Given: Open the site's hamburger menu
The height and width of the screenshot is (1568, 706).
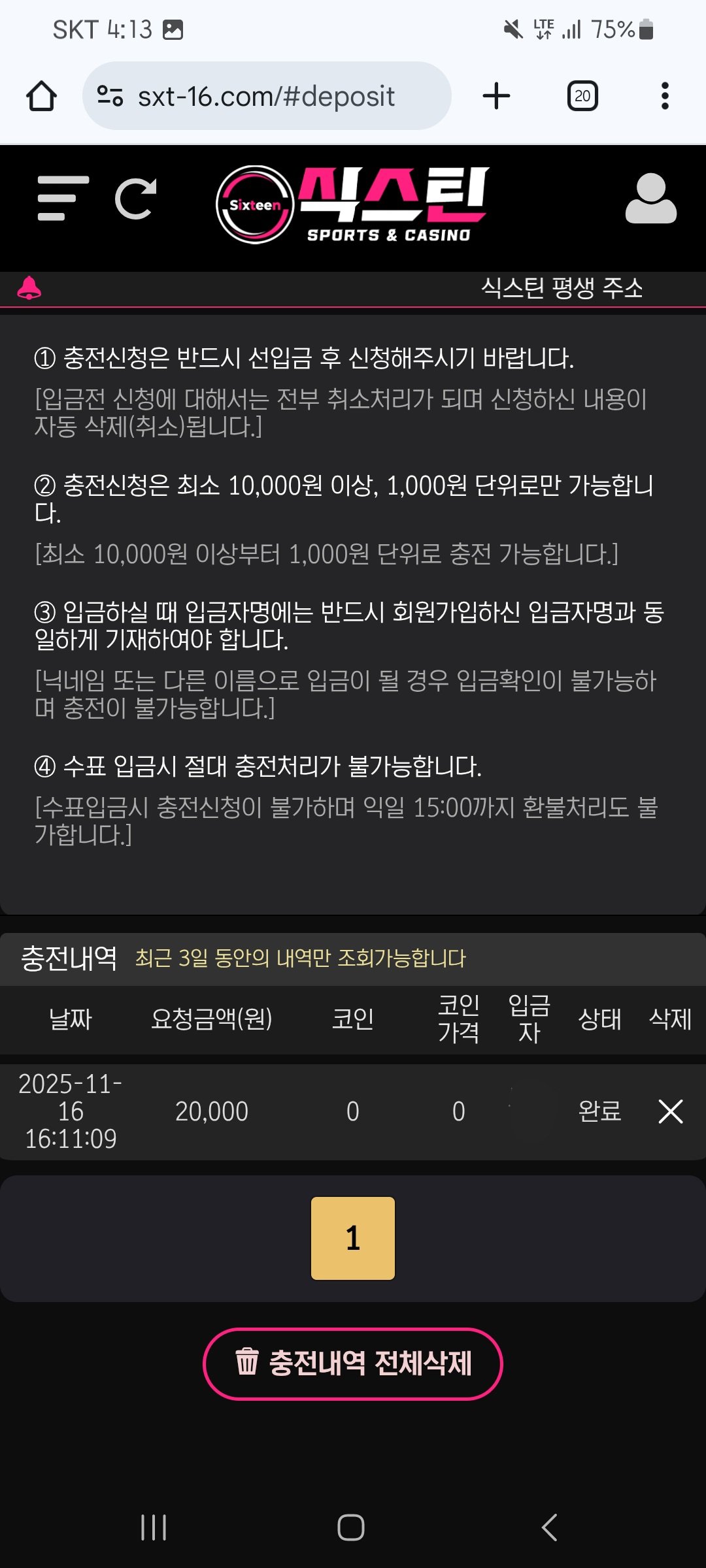Looking at the screenshot, I should click(63, 198).
